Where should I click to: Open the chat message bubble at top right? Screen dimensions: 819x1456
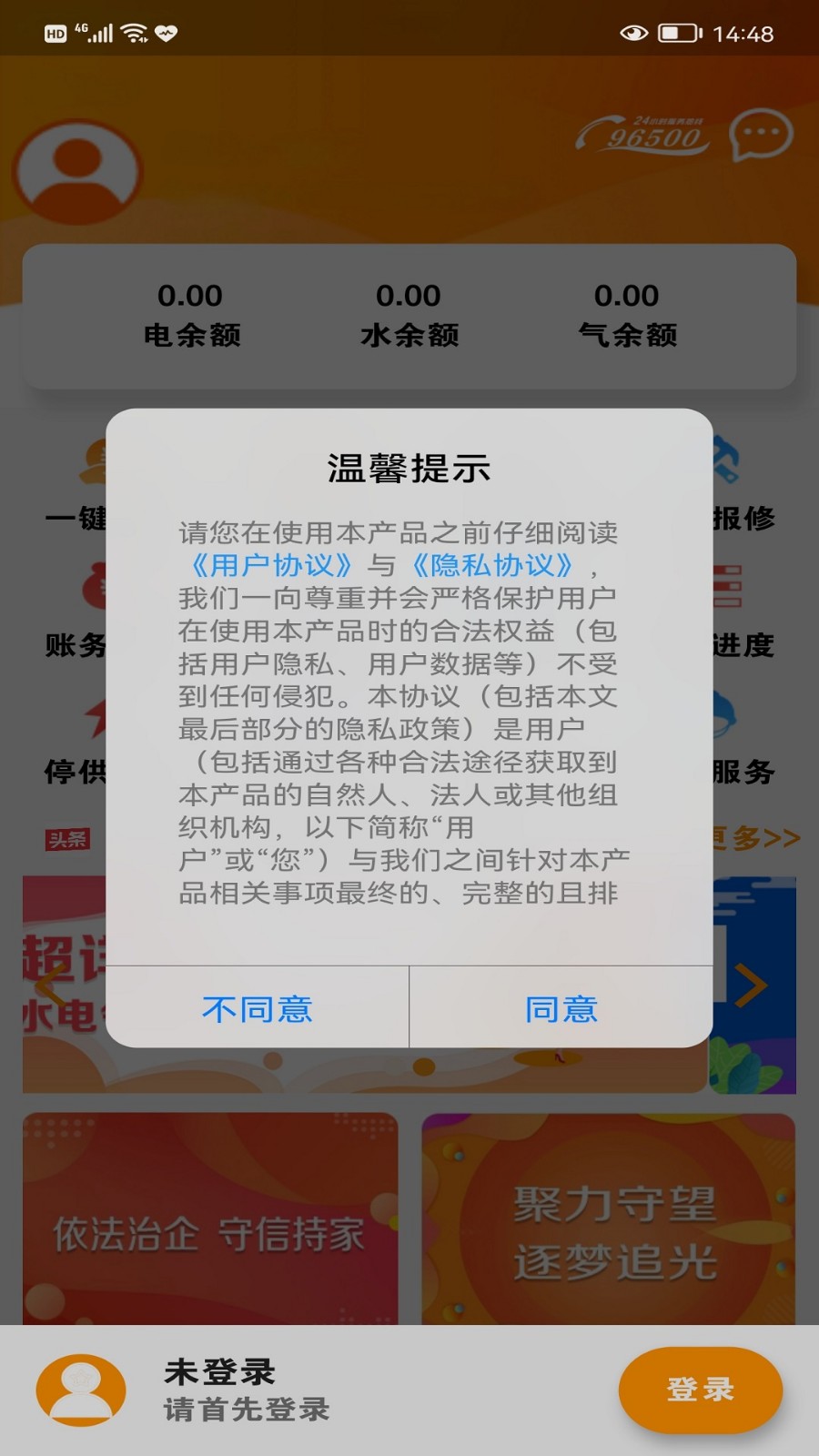[x=761, y=138]
